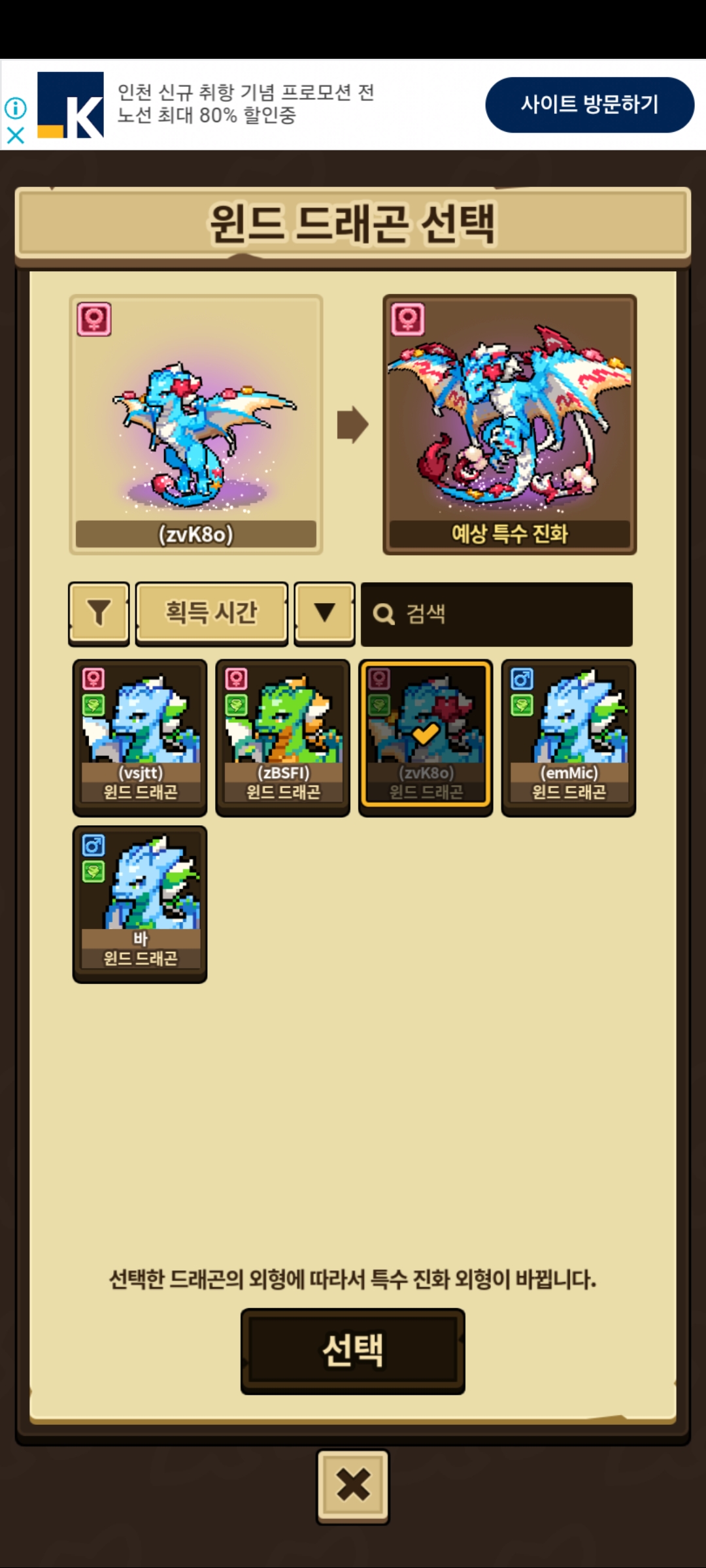Select the green (zBSFI) wind dragon

(x=283, y=737)
